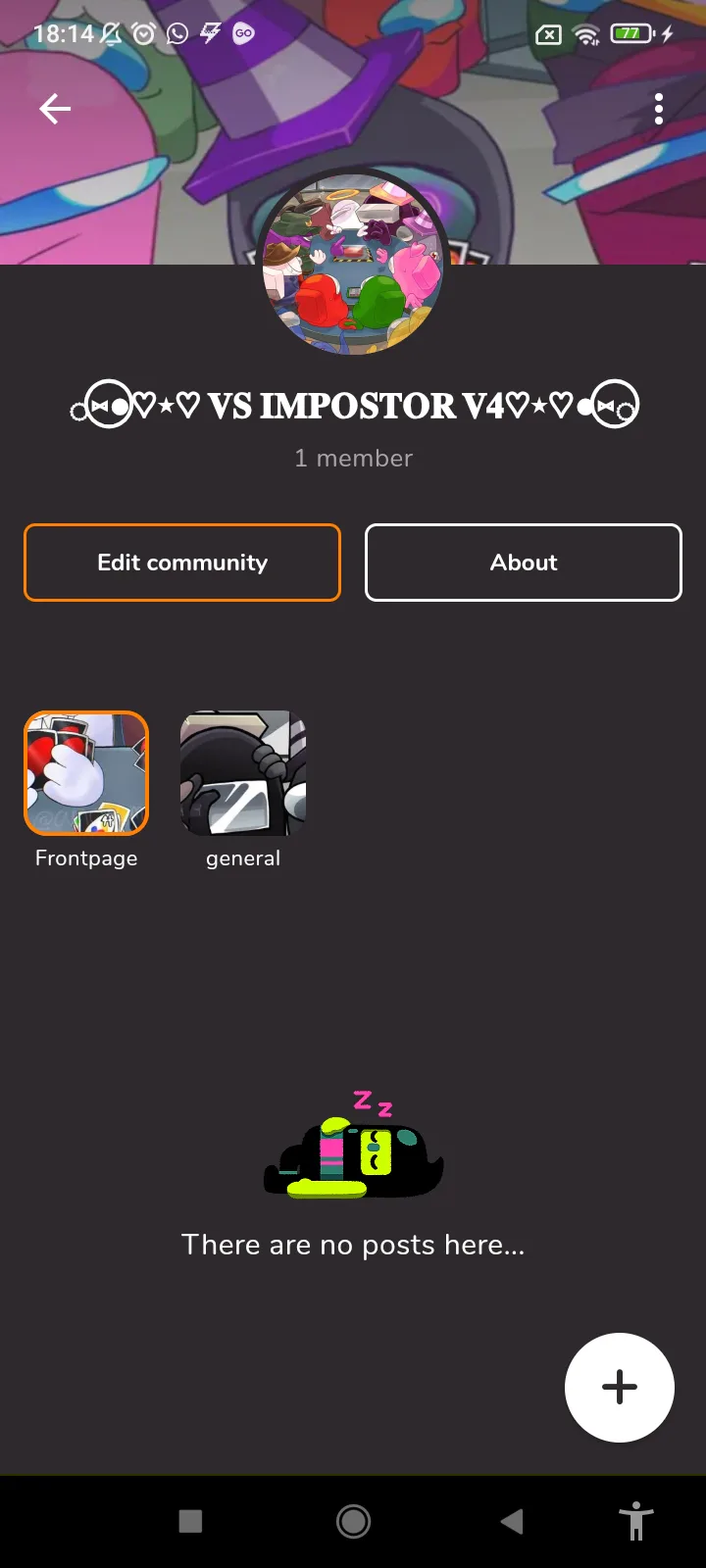Viewport: 706px width, 1568px height.
Task: Show recent apps with square button
Action: click(190, 1521)
